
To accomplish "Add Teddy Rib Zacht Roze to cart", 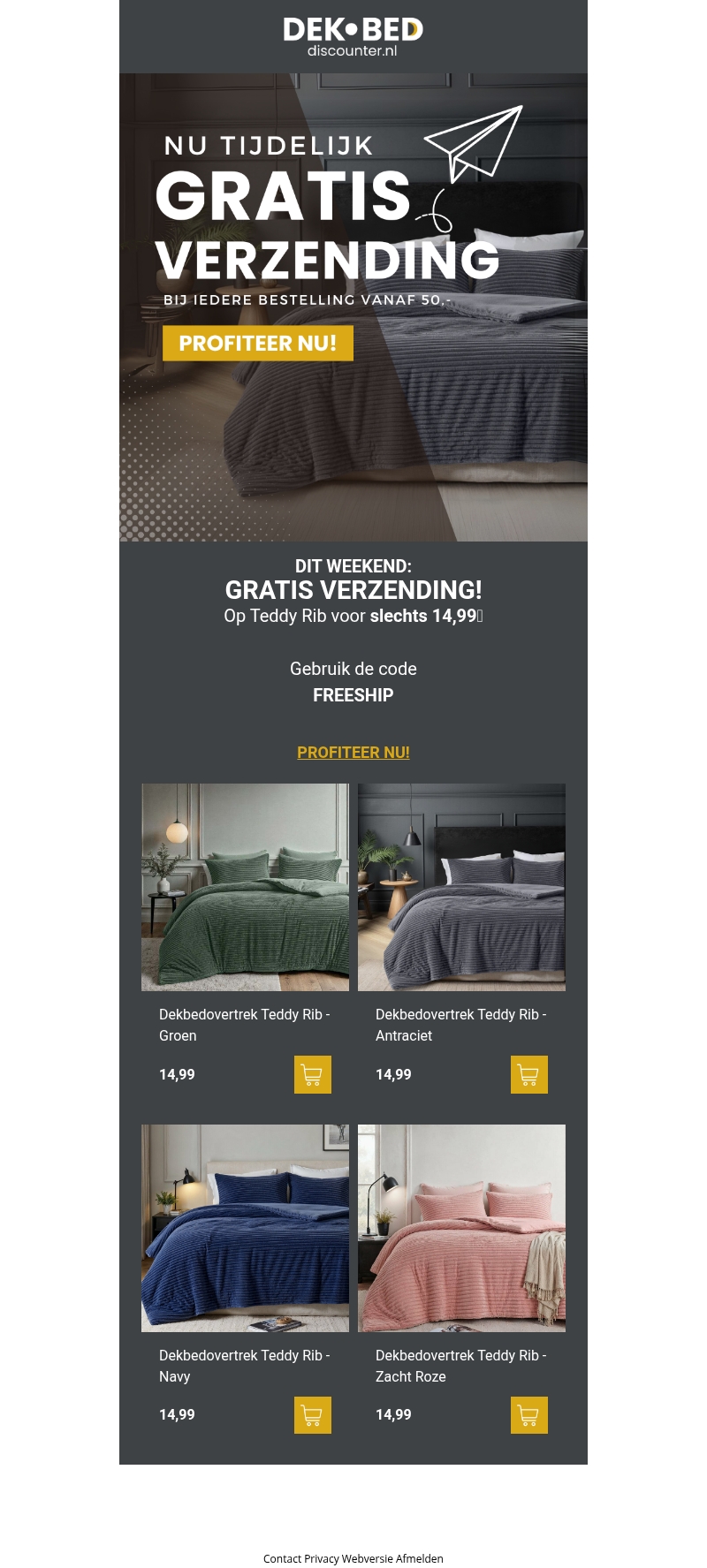I will [x=528, y=1414].
